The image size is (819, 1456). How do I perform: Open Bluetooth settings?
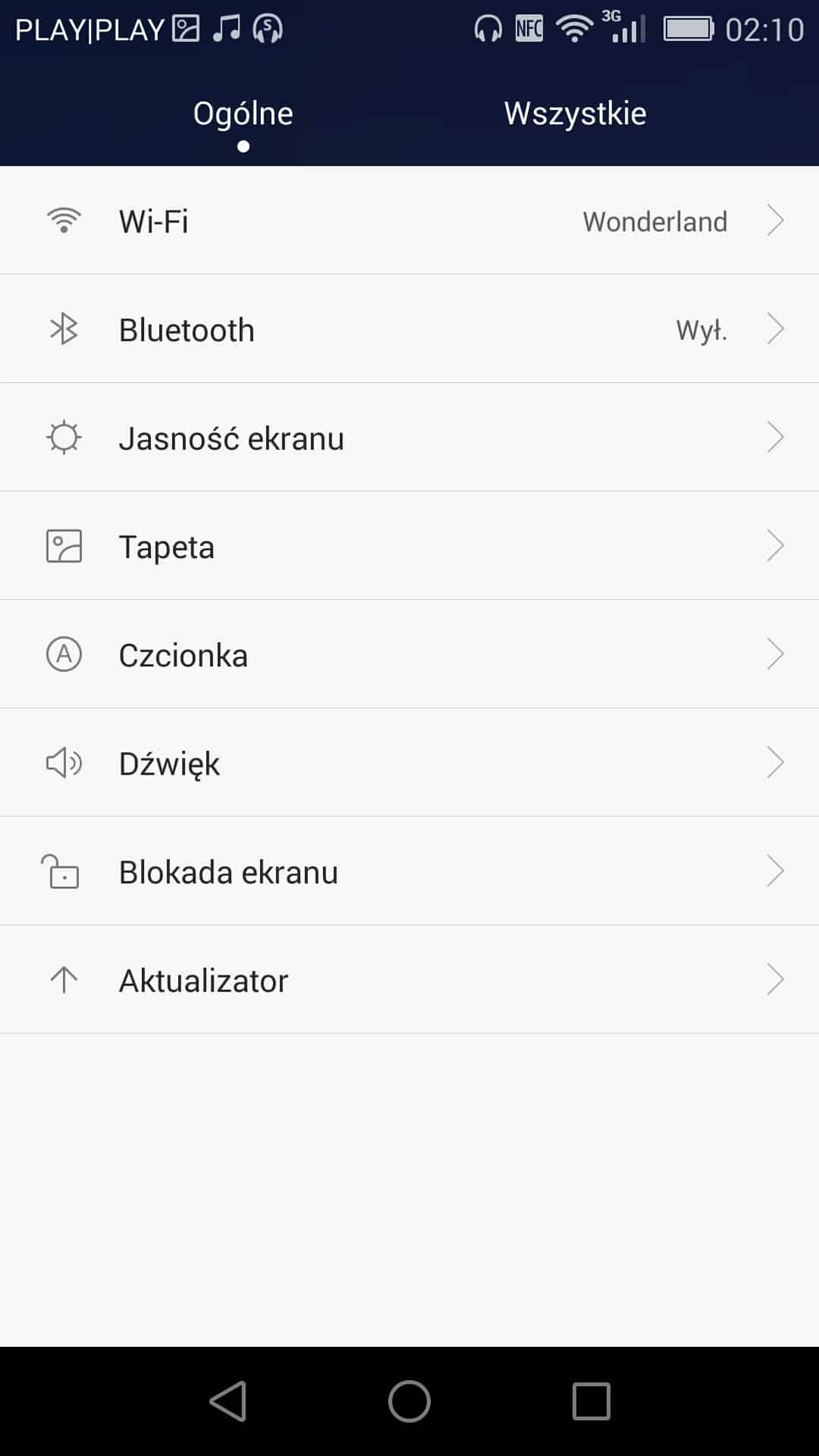coord(409,329)
